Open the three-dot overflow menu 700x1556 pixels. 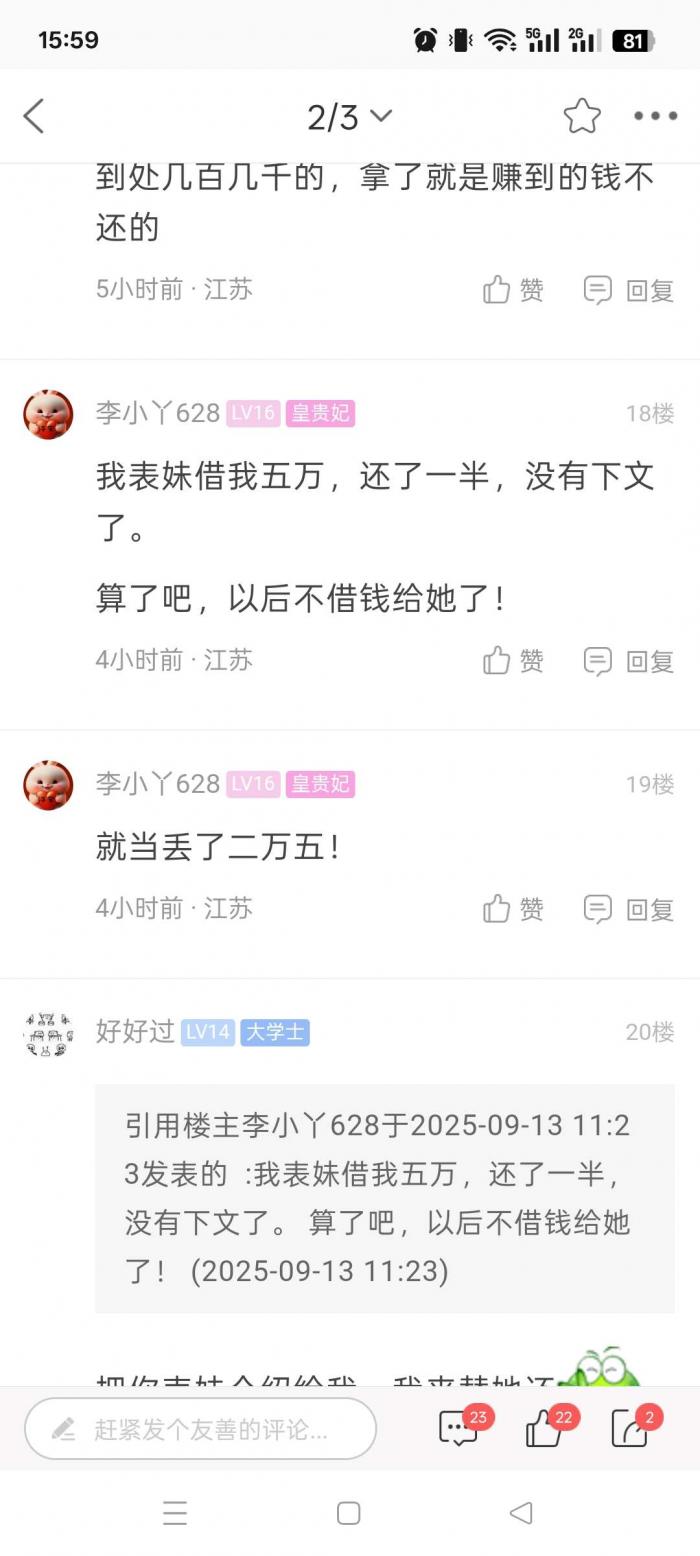click(655, 117)
